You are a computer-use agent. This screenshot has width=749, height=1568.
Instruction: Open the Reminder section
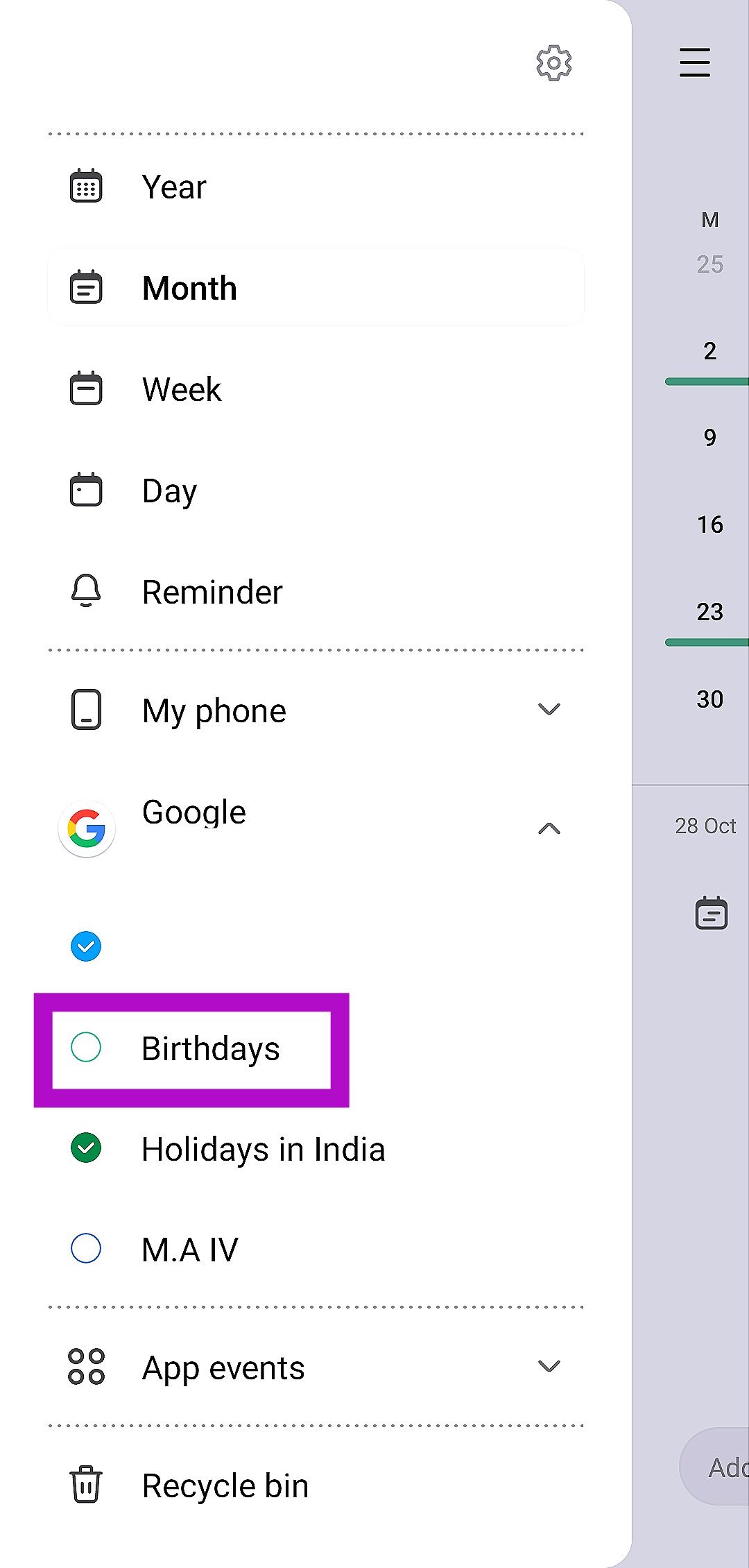click(212, 592)
